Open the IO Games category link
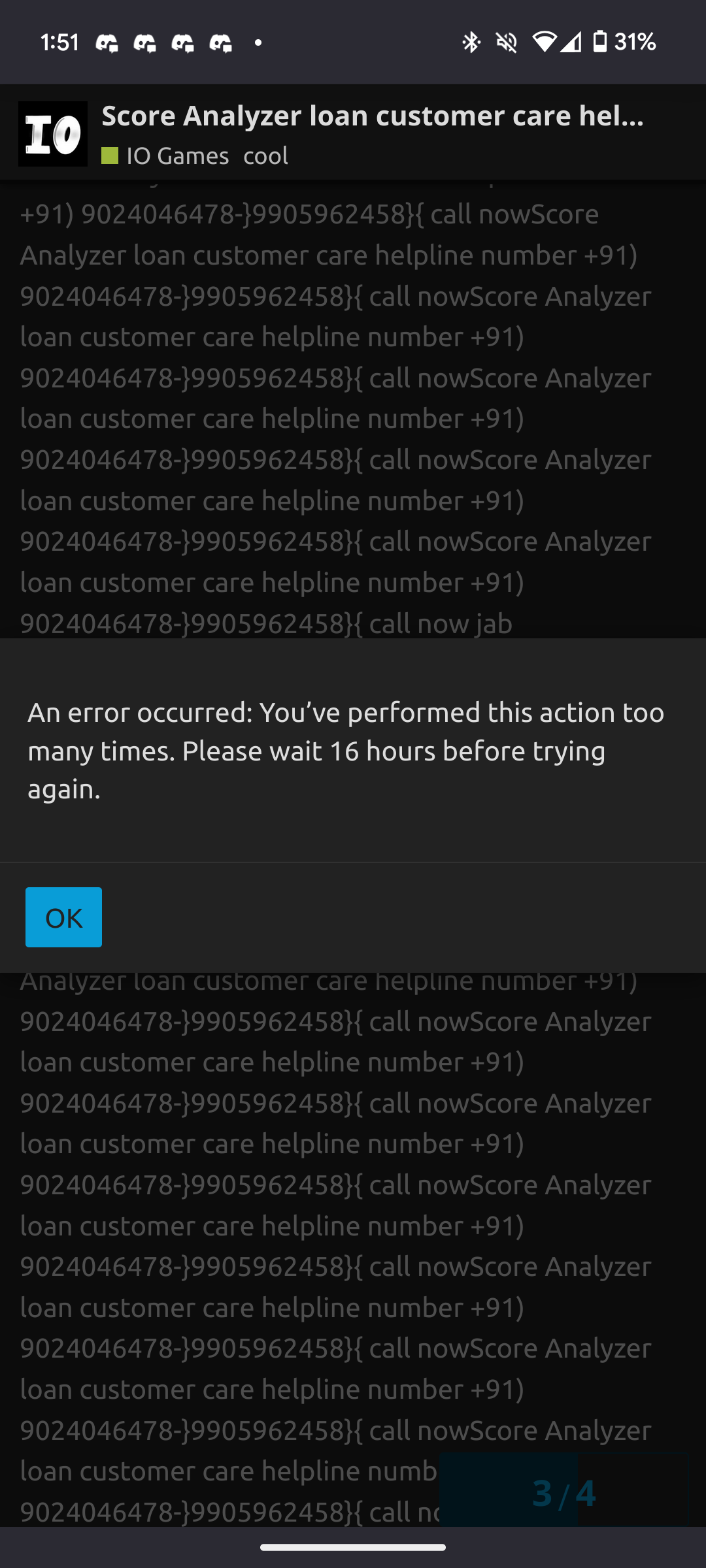Screen dimensions: 706x1568 165,156
